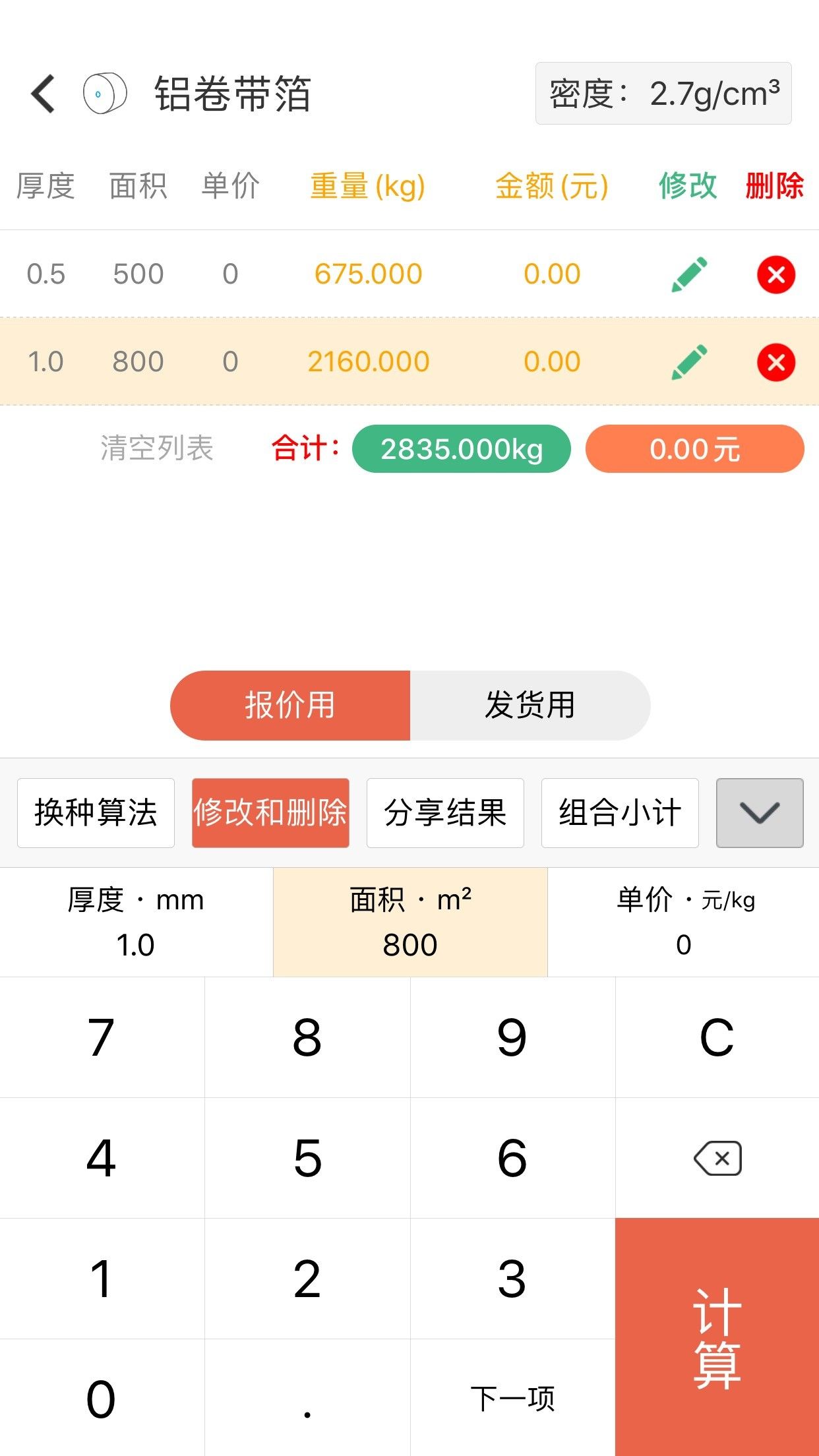The image size is (819, 1456).
Task: Delete the row with weight 2160.000
Action: pos(776,362)
